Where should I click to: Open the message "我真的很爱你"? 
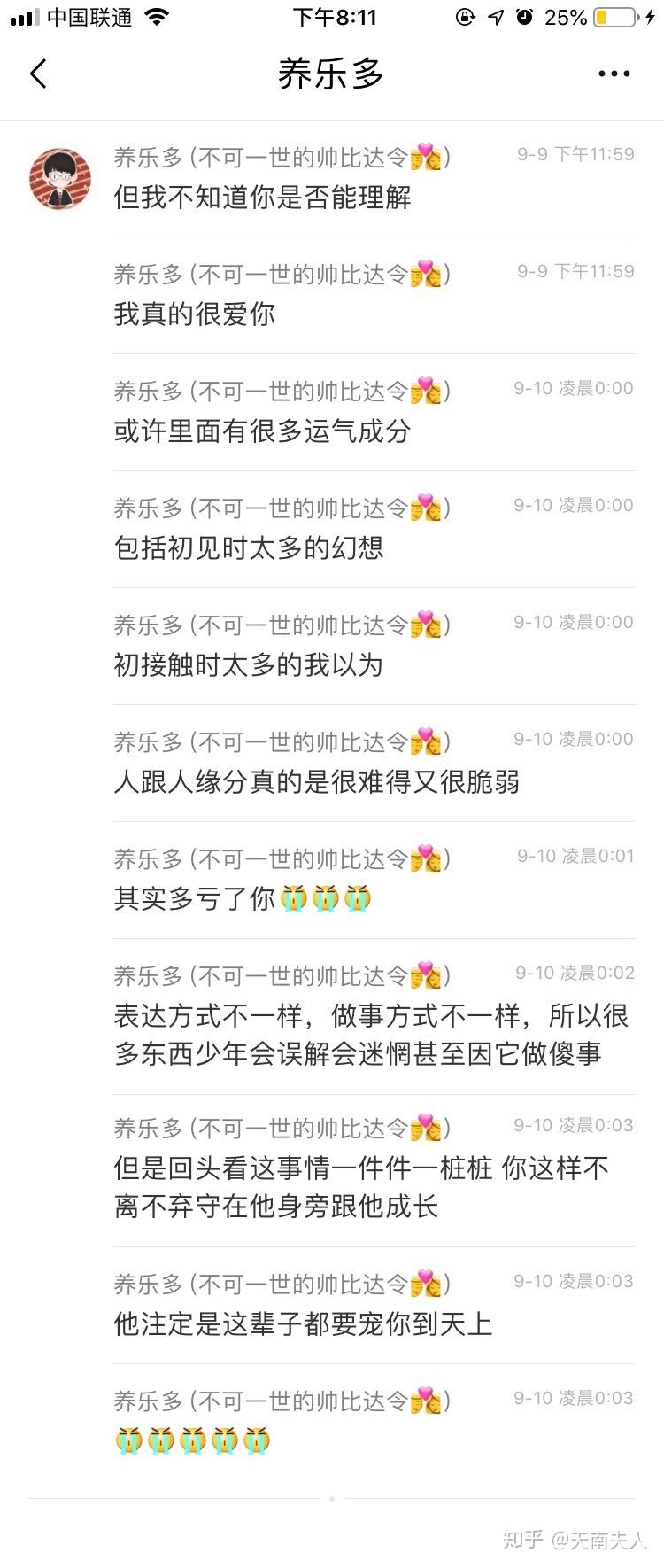point(195,314)
